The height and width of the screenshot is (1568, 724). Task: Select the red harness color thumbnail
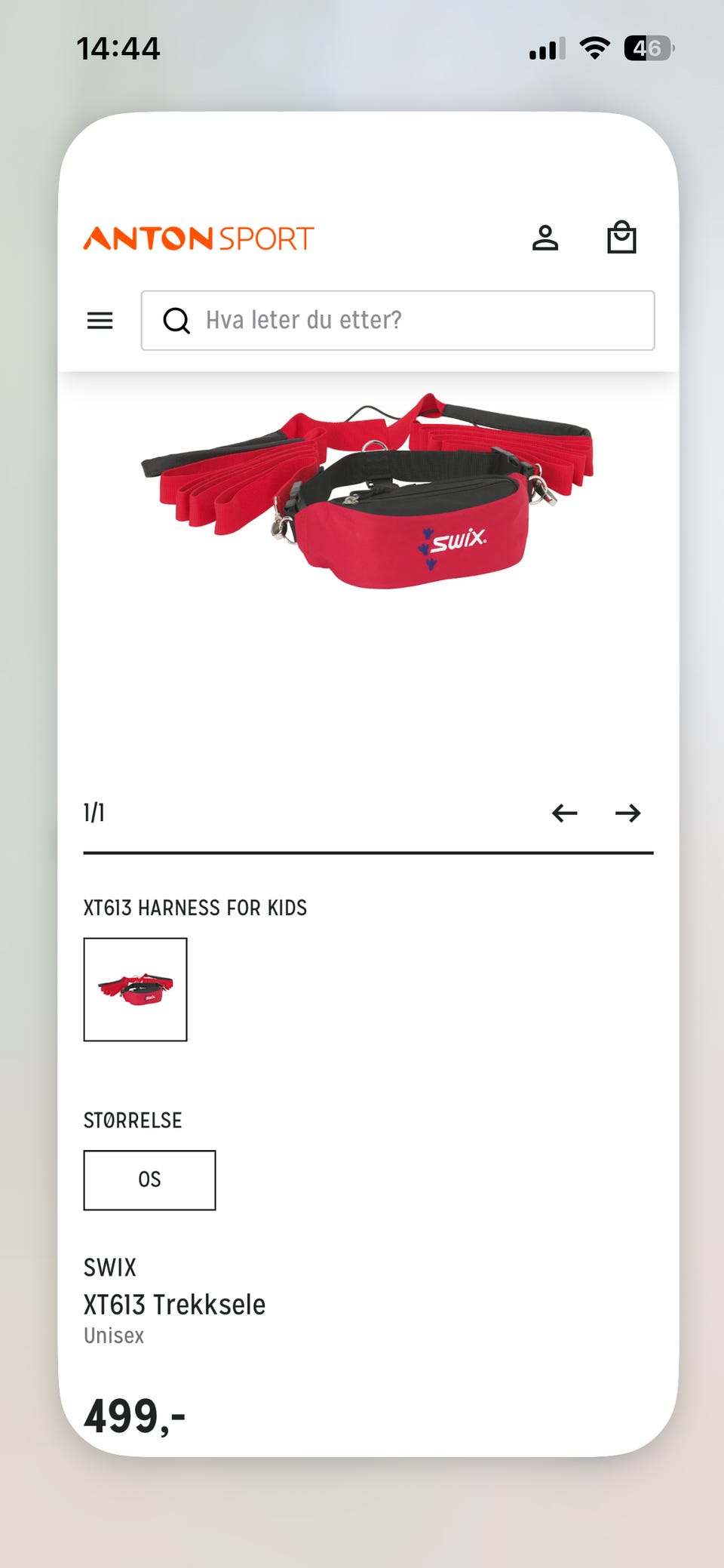click(x=135, y=989)
